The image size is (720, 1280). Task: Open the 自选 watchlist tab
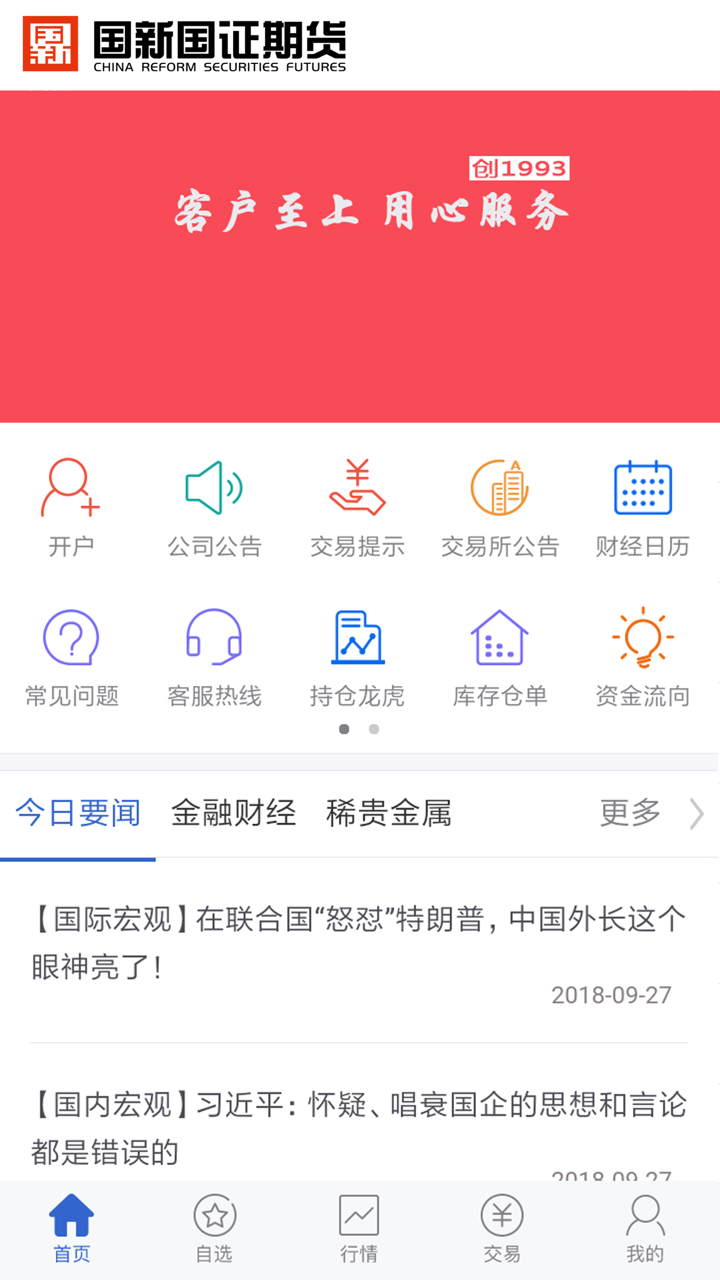point(215,1228)
